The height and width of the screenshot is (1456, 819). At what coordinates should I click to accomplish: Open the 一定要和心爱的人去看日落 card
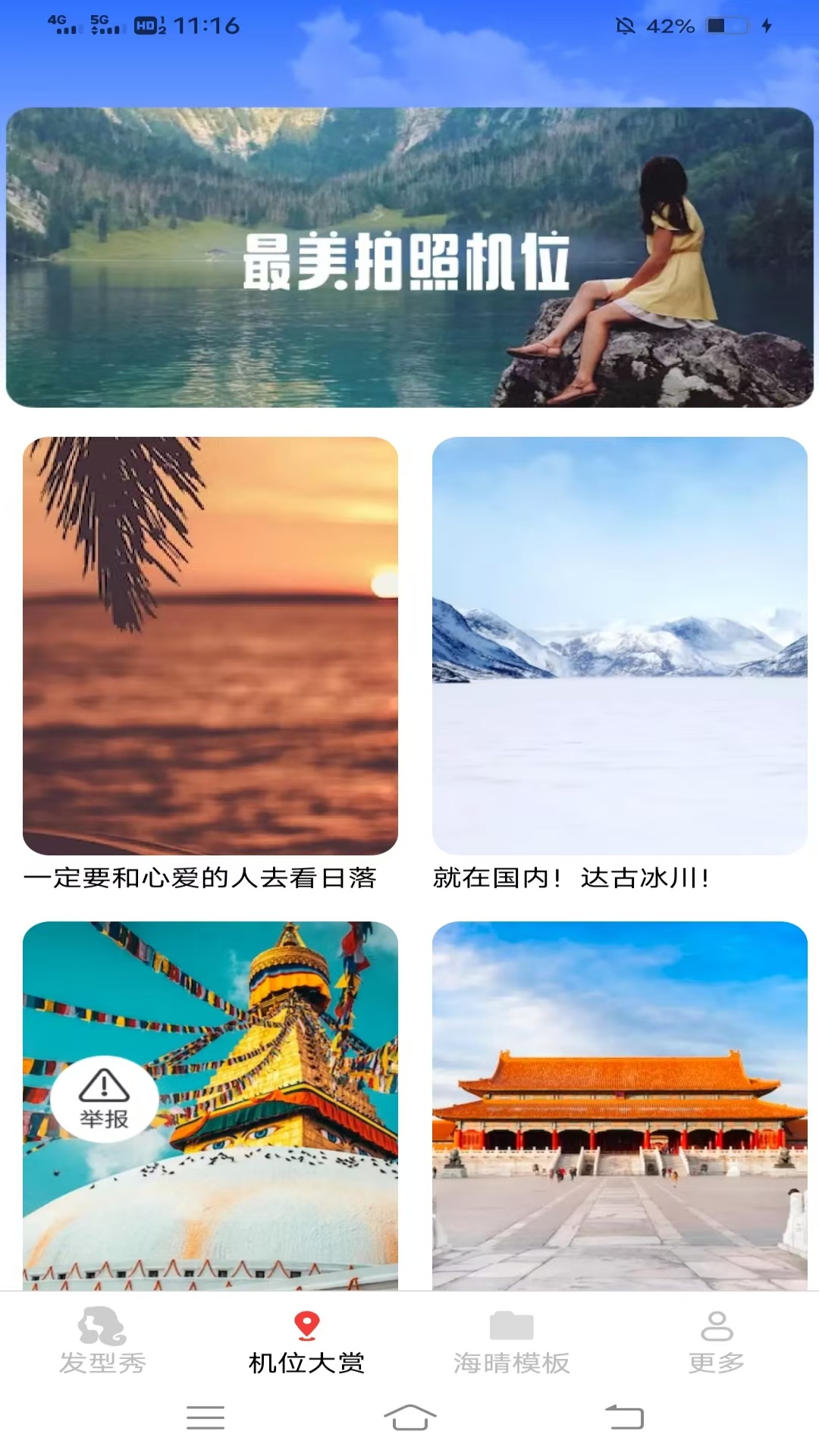tap(210, 646)
